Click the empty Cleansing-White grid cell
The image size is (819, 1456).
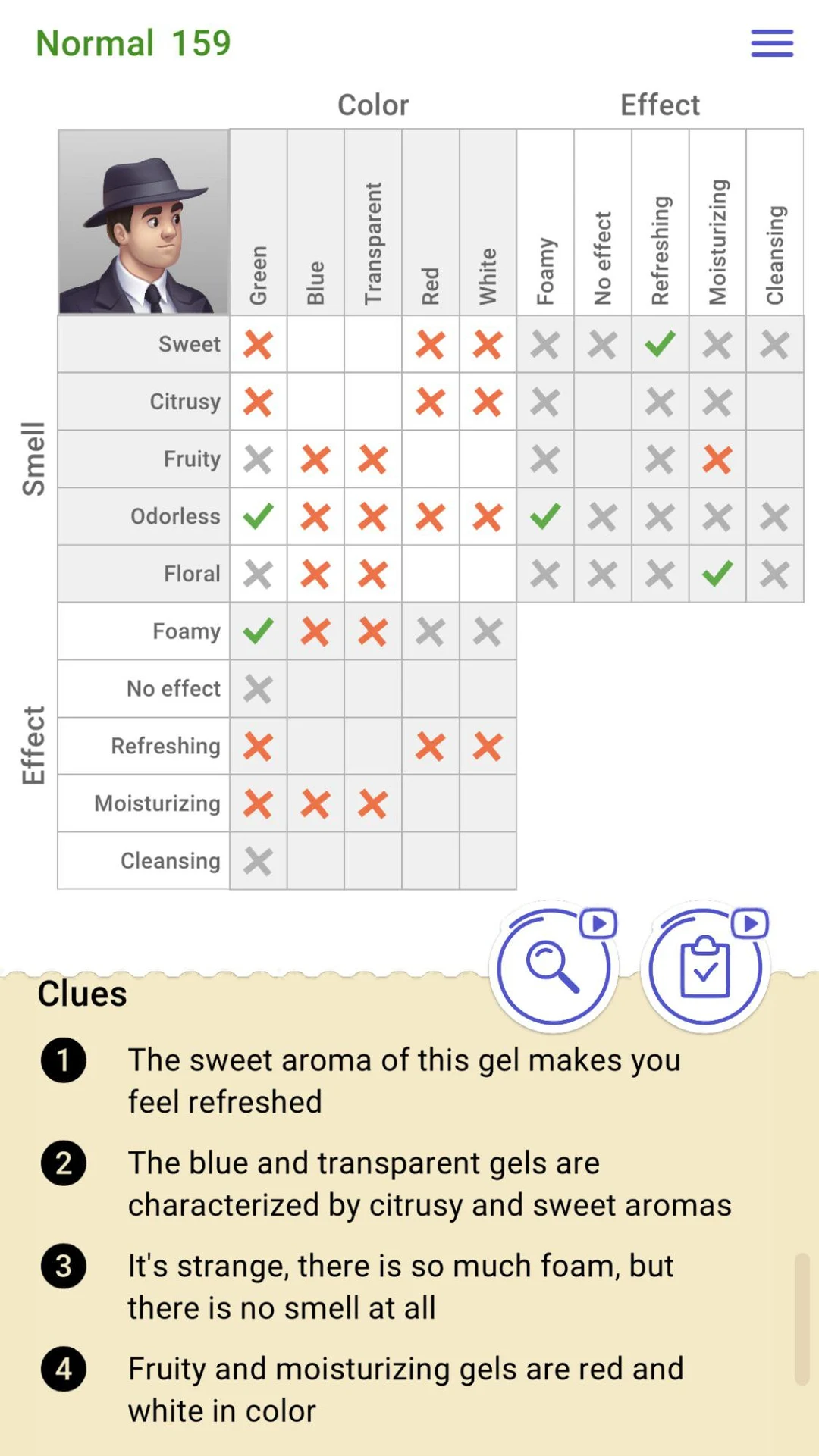[x=488, y=860]
